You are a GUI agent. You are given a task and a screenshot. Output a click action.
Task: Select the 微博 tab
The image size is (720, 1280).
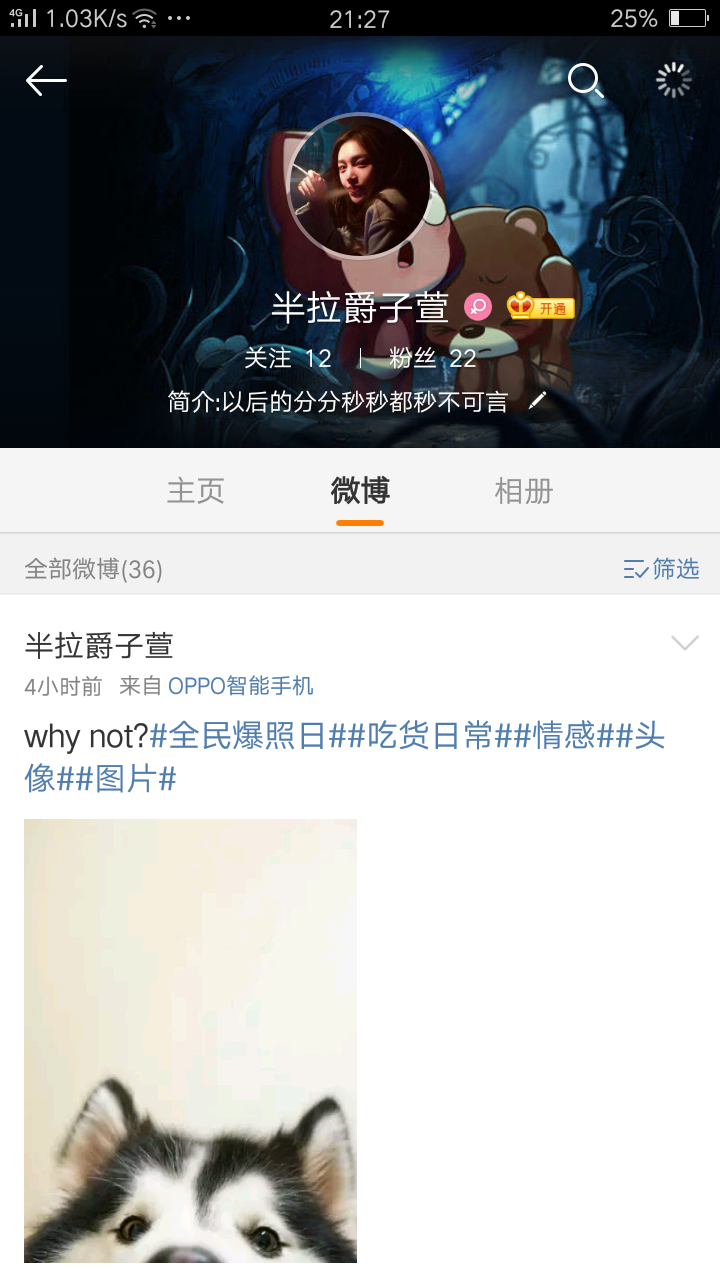pyautogui.click(x=360, y=491)
